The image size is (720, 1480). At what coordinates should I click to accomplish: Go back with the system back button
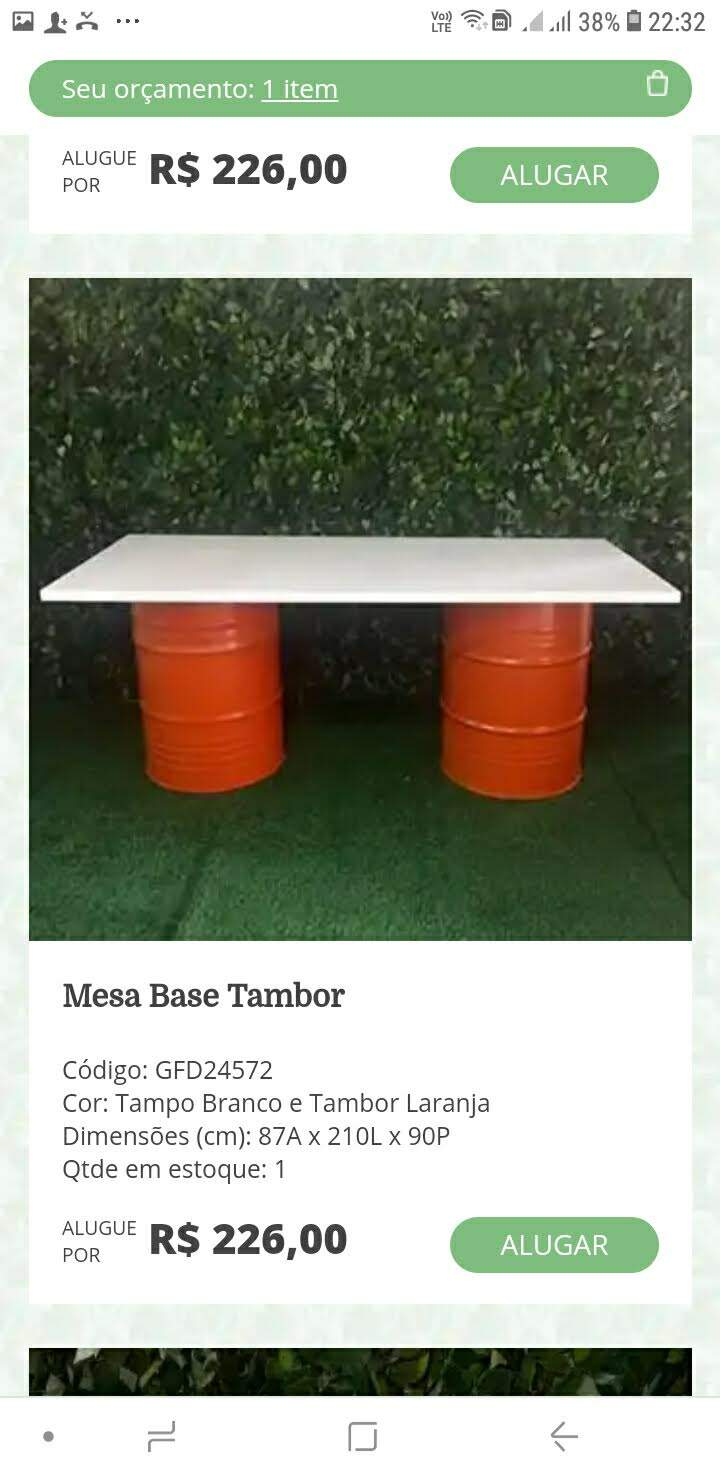tap(563, 1437)
